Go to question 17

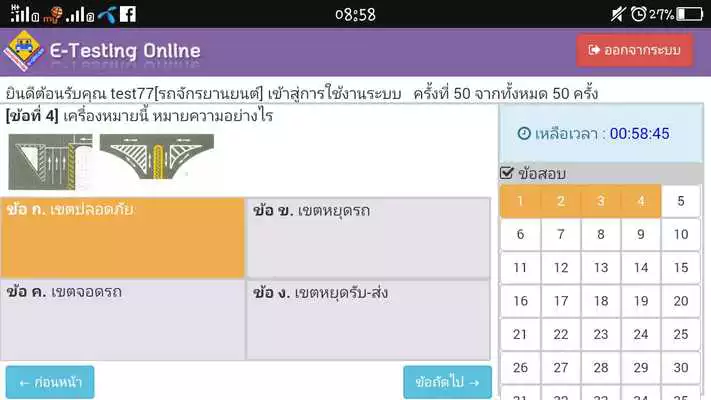561,300
